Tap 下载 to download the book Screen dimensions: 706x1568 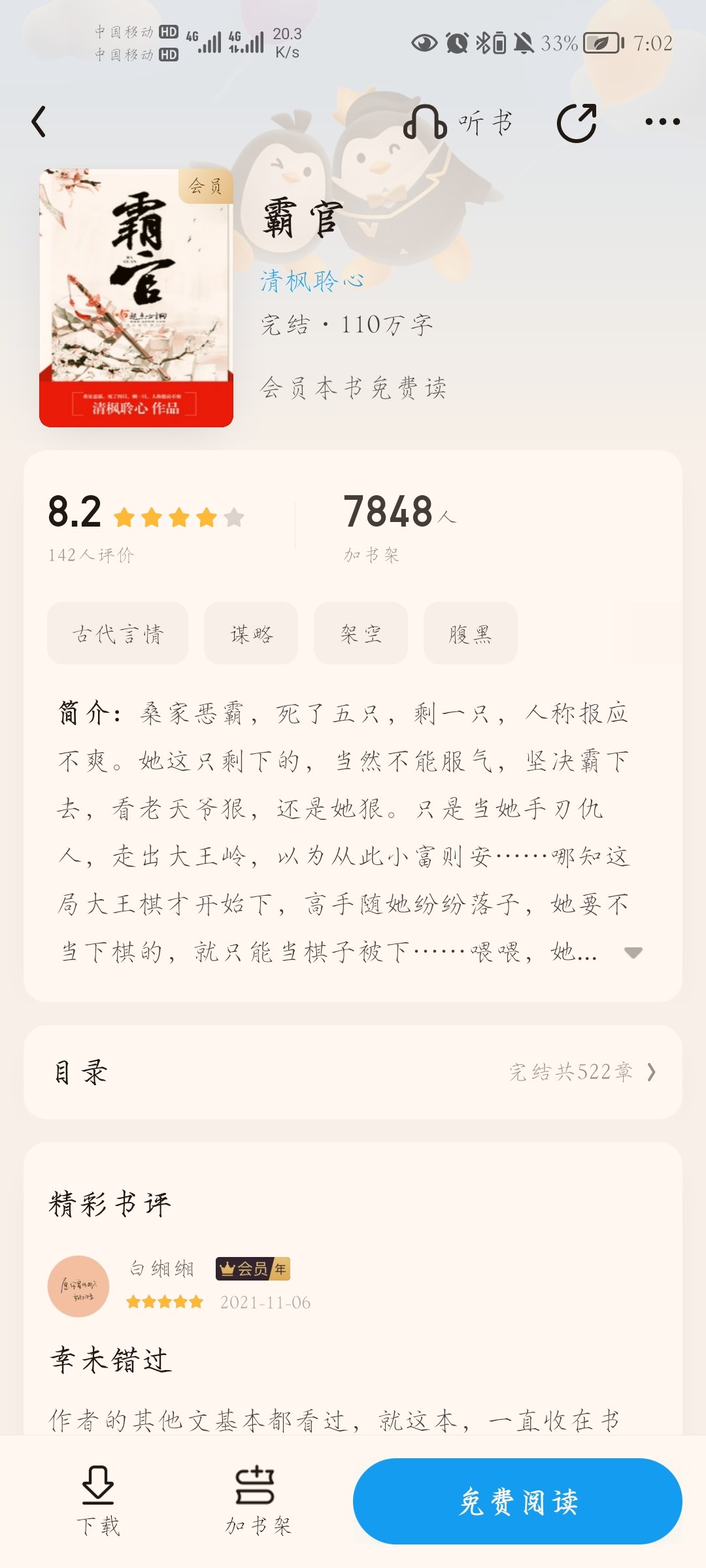pyautogui.click(x=98, y=1501)
